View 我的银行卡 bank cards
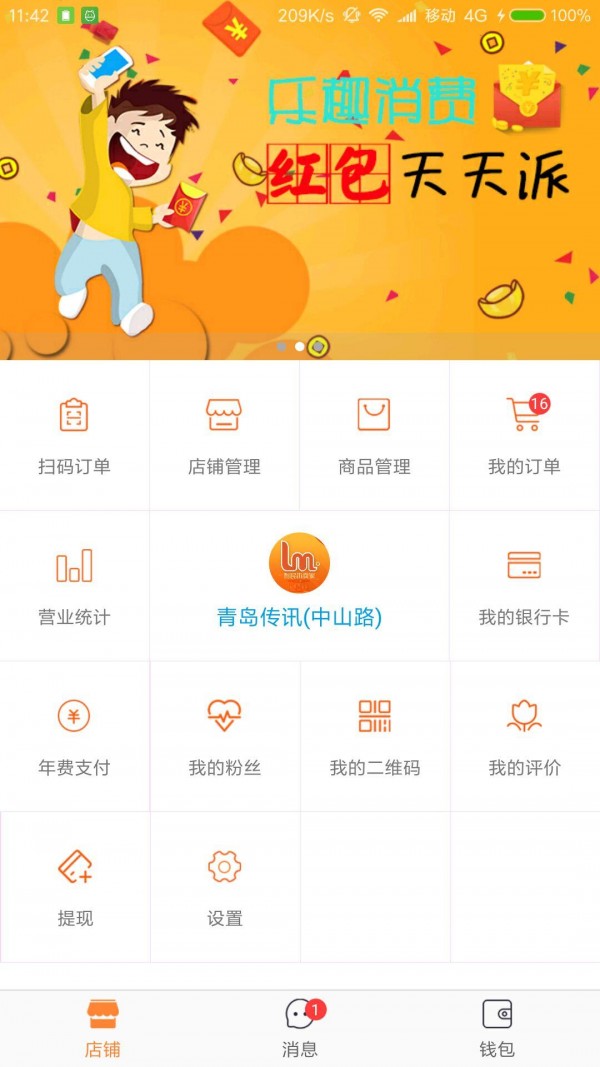The width and height of the screenshot is (600, 1067). coord(524,586)
